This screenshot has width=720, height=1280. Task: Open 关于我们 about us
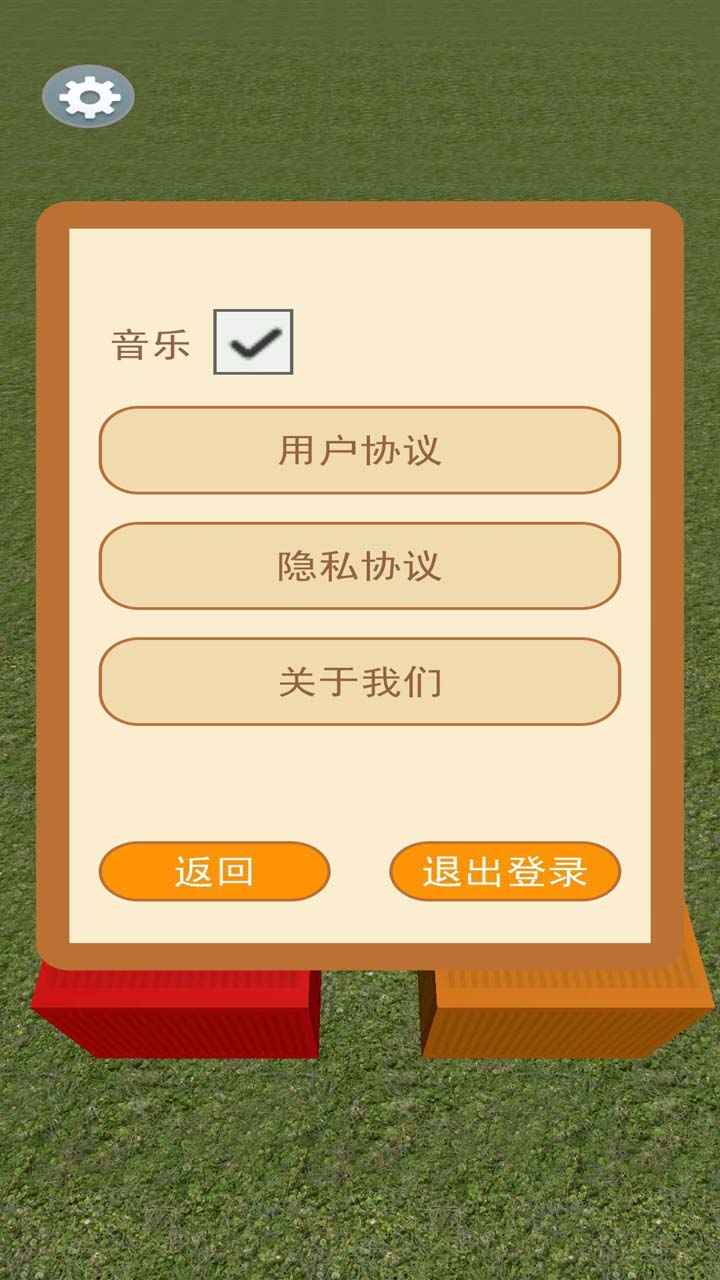click(x=360, y=682)
